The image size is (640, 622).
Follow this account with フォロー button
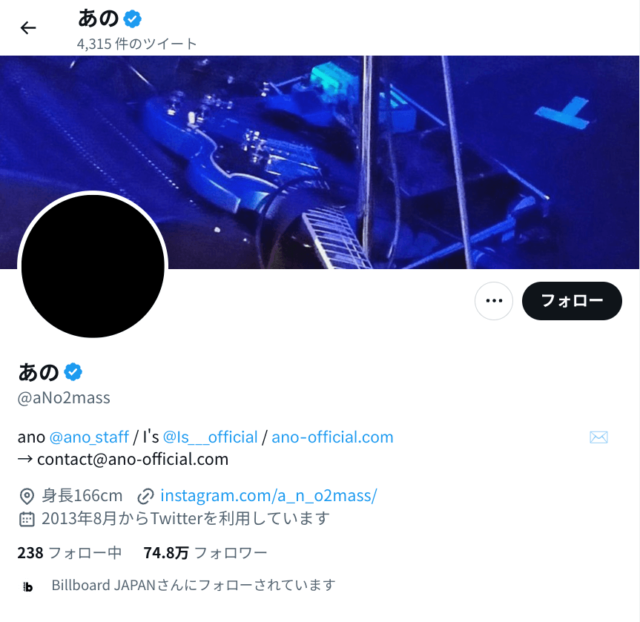[572, 301]
